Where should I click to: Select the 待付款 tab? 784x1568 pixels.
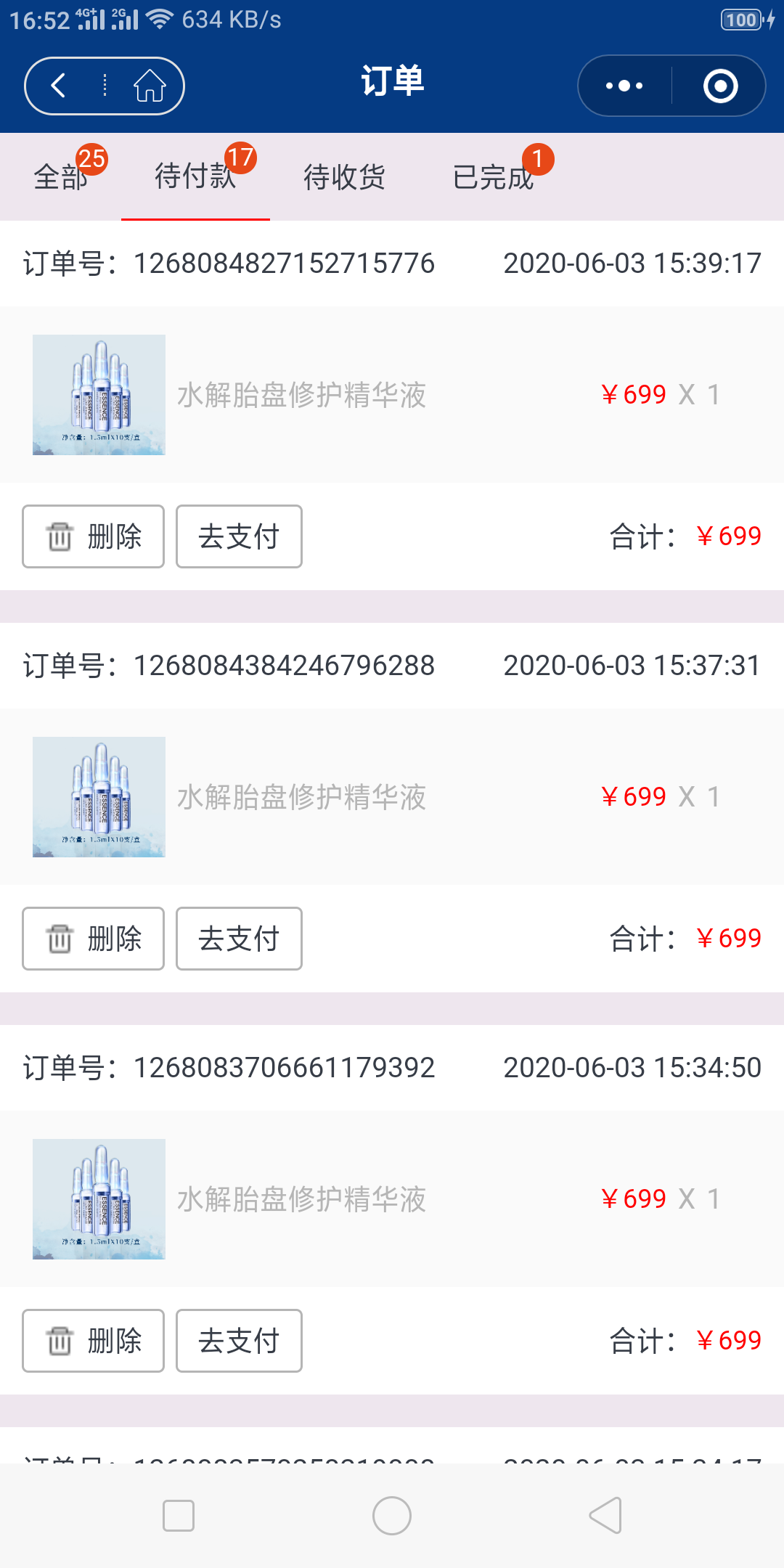point(195,176)
